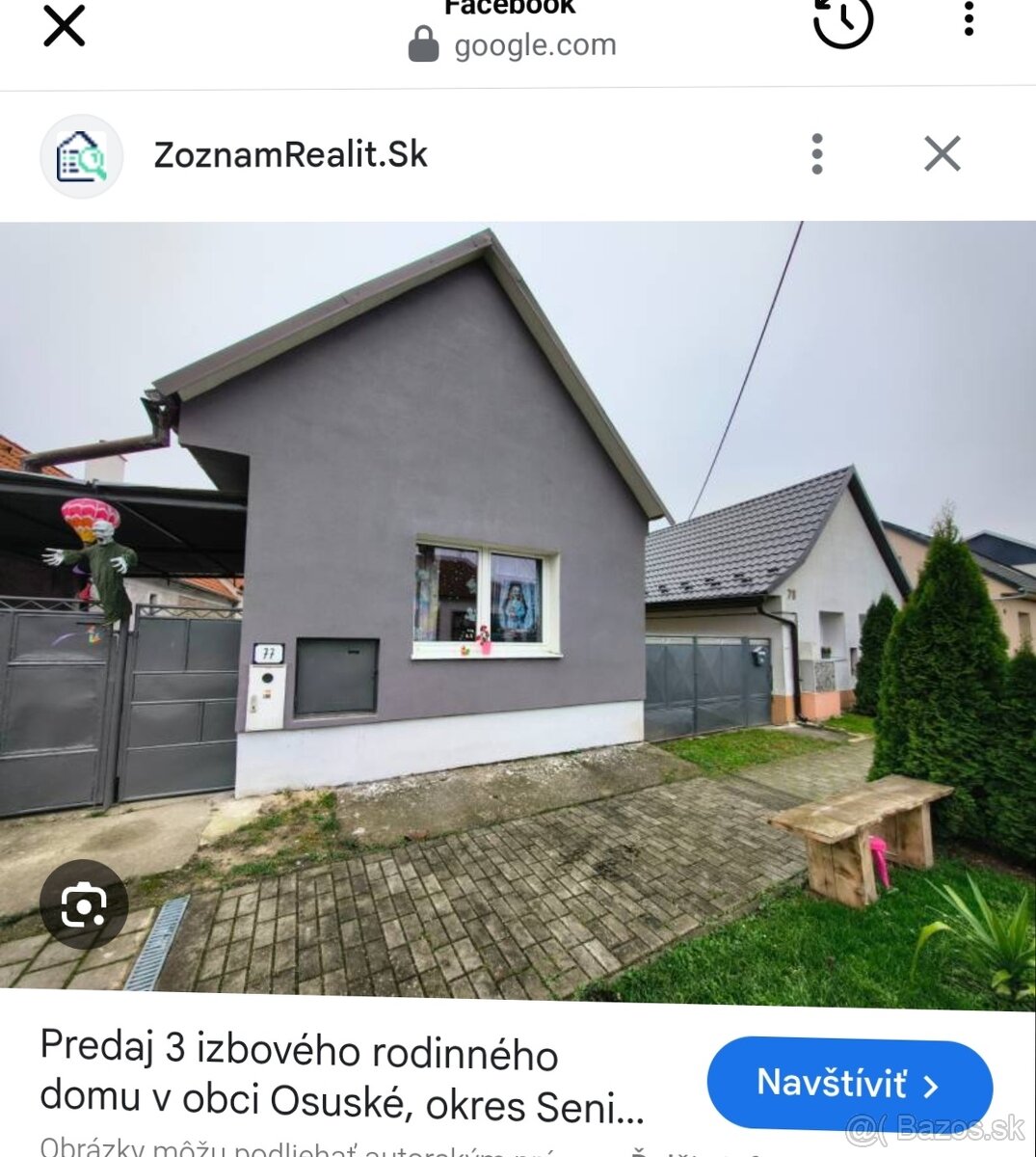
Task: Open the browser overflow three-dot menu
Action: 969,23
